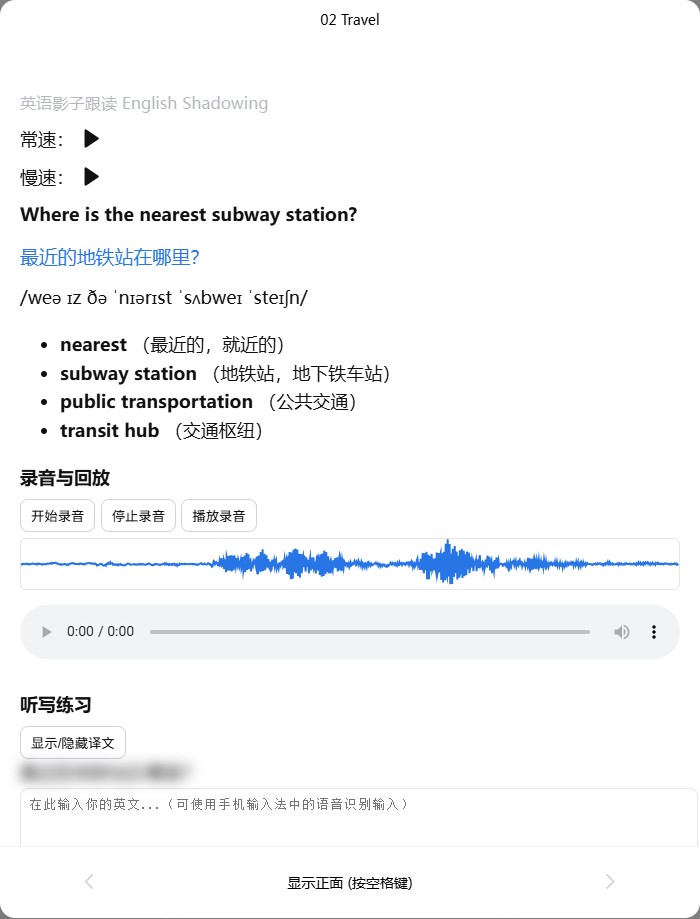Mute the audio player volume
The image size is (700, 919).
[622, 632]
